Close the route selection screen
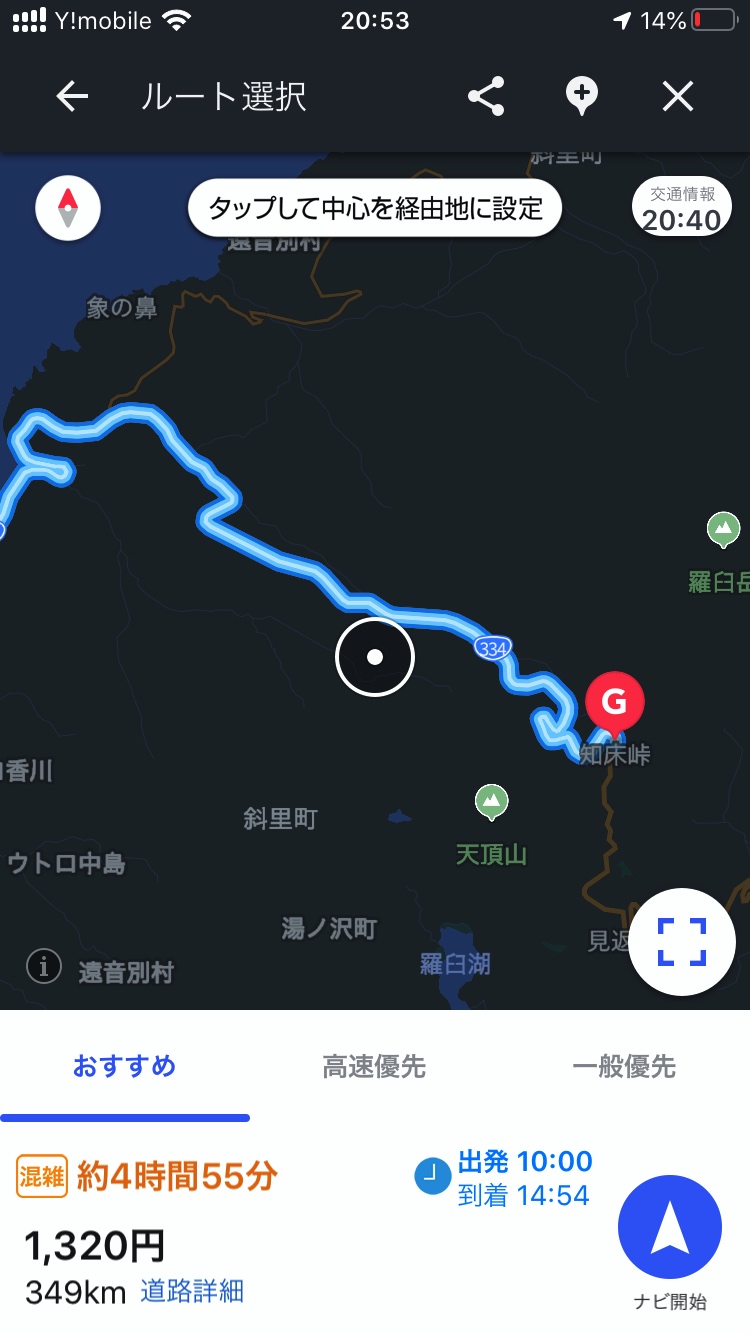Image resolution: width=750 pixels, height=1334 pixels. [678, 97]
